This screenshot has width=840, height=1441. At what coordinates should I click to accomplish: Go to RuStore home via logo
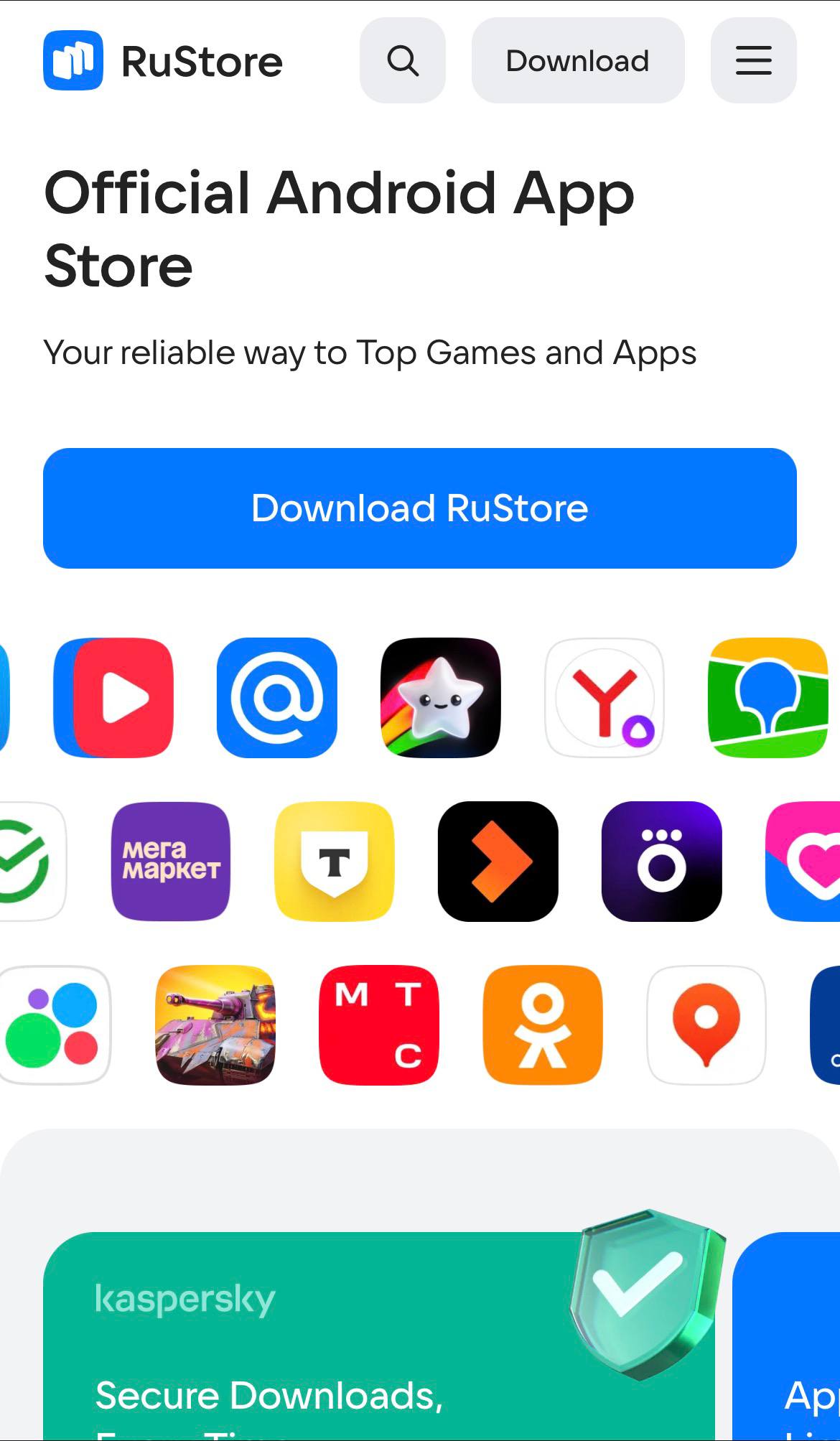(163, 61)
